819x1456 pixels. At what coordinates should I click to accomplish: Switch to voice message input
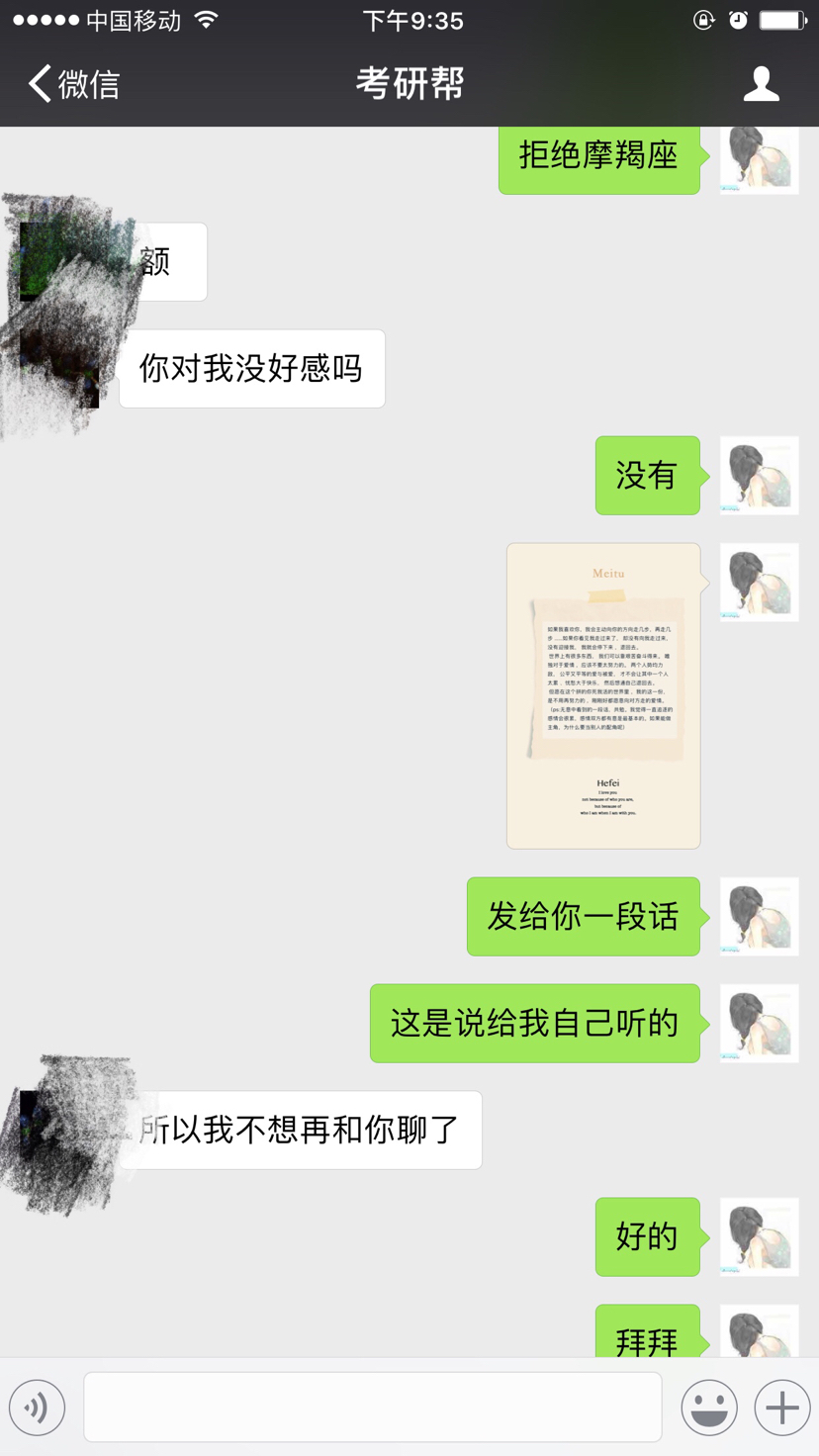click(x=38, y=1407)
